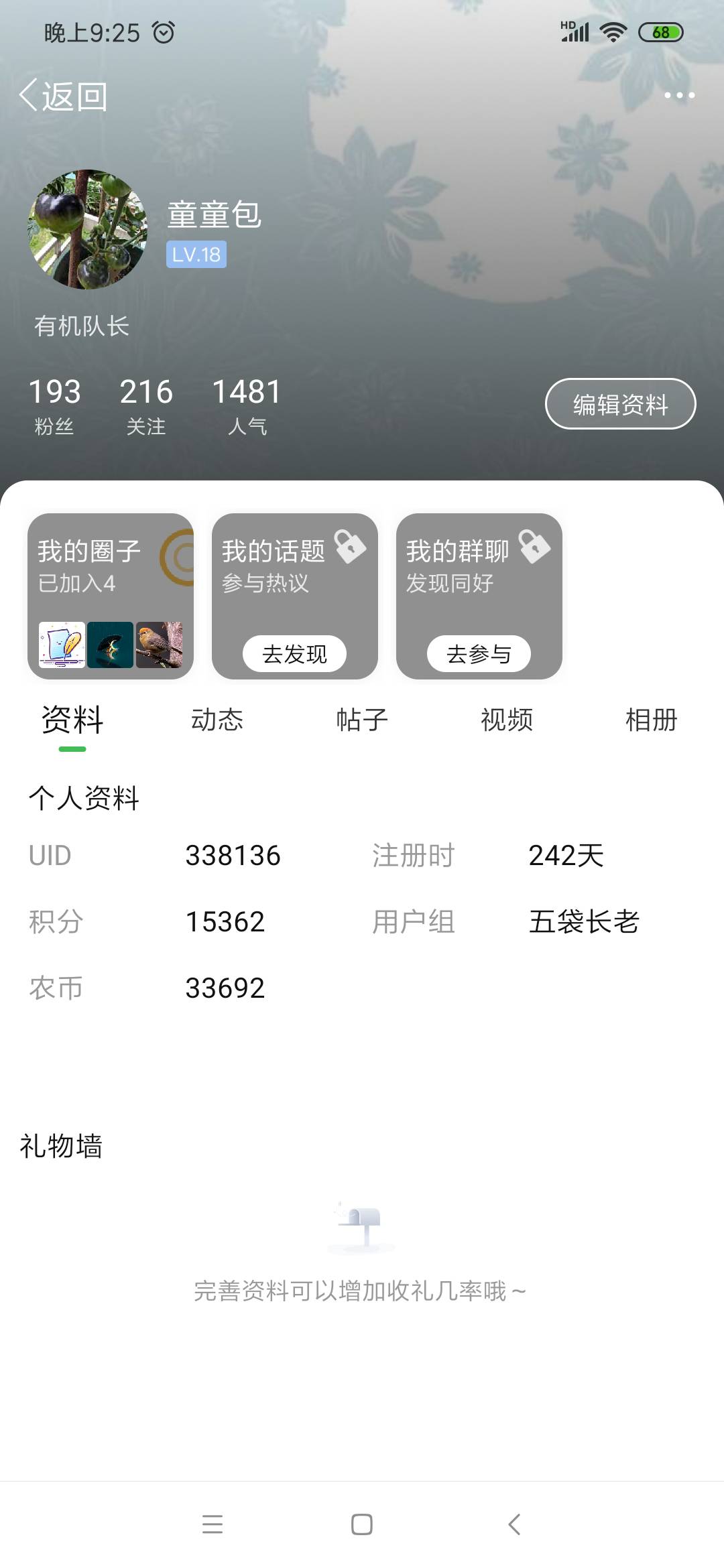Screen dimensions: 724x1568
Task: Switch to the 帖子 tab
Action: [x=362, y=720]
